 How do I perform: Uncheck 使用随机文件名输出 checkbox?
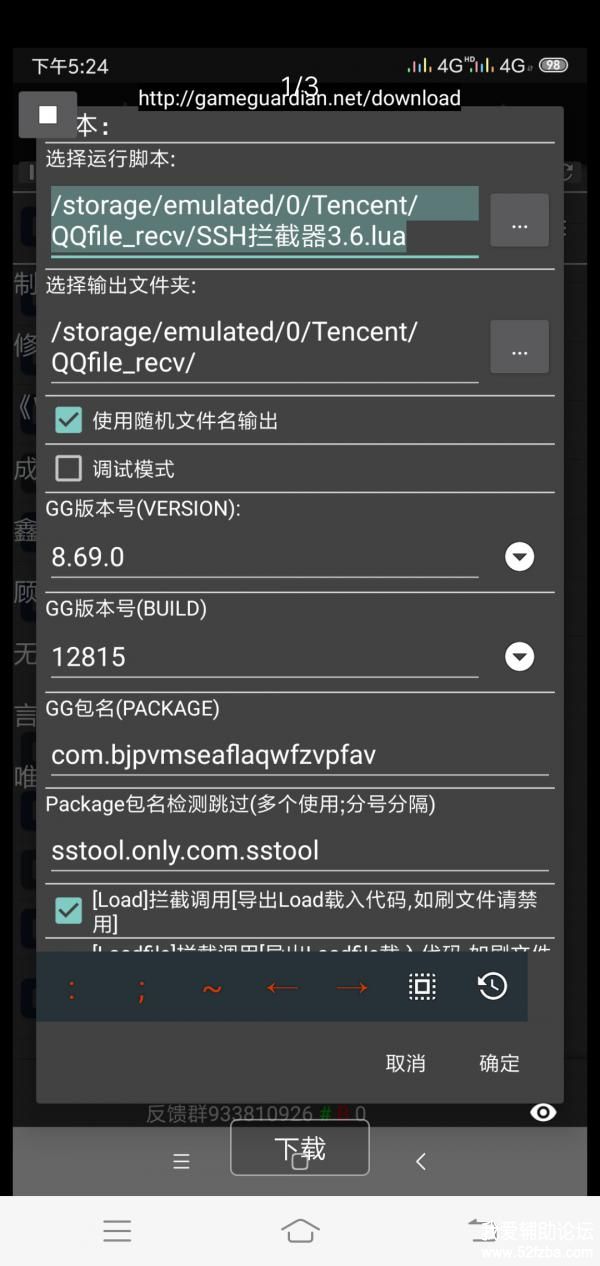68,420
